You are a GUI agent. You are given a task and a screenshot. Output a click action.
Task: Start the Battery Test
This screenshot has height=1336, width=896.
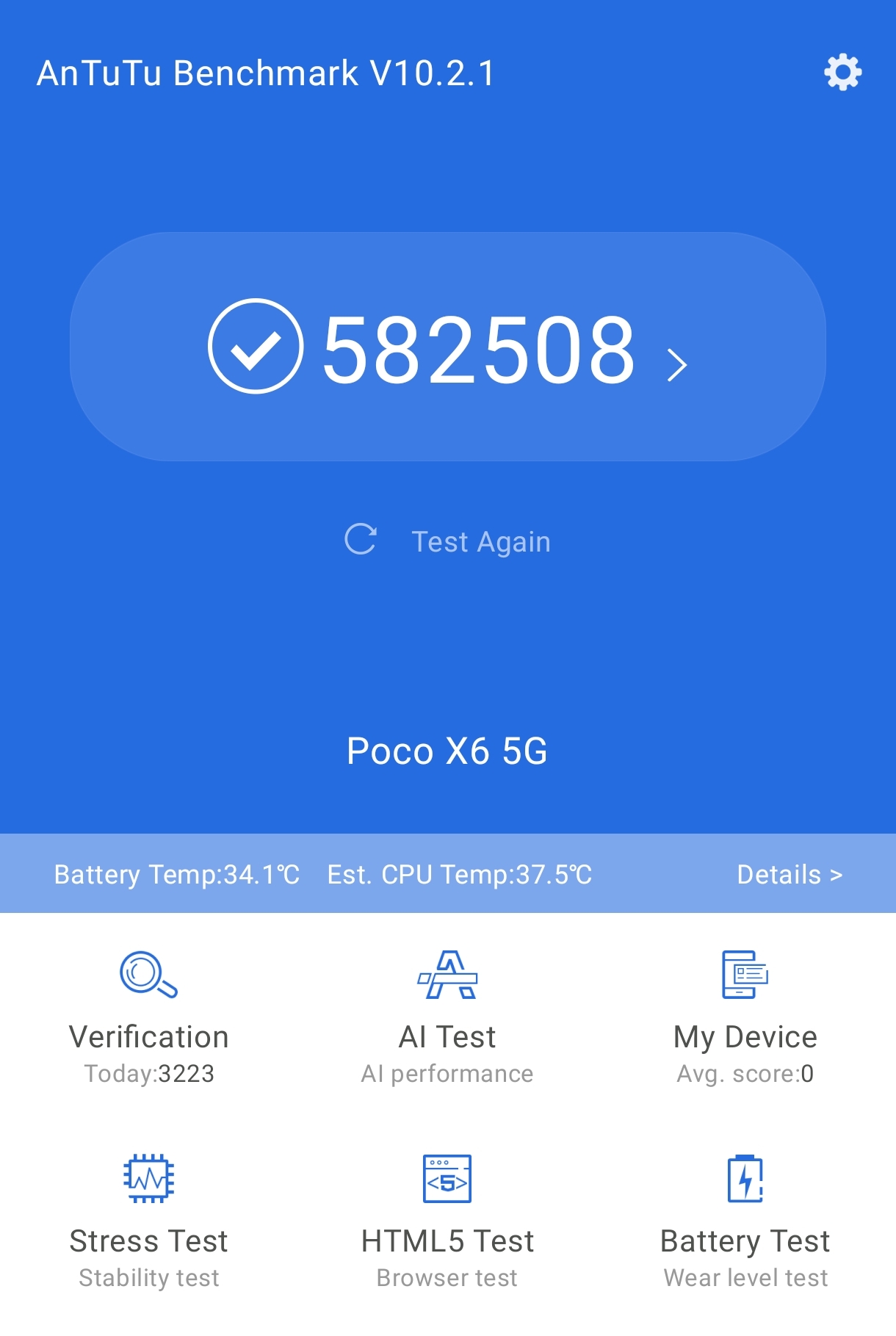tap(745, 1219)
